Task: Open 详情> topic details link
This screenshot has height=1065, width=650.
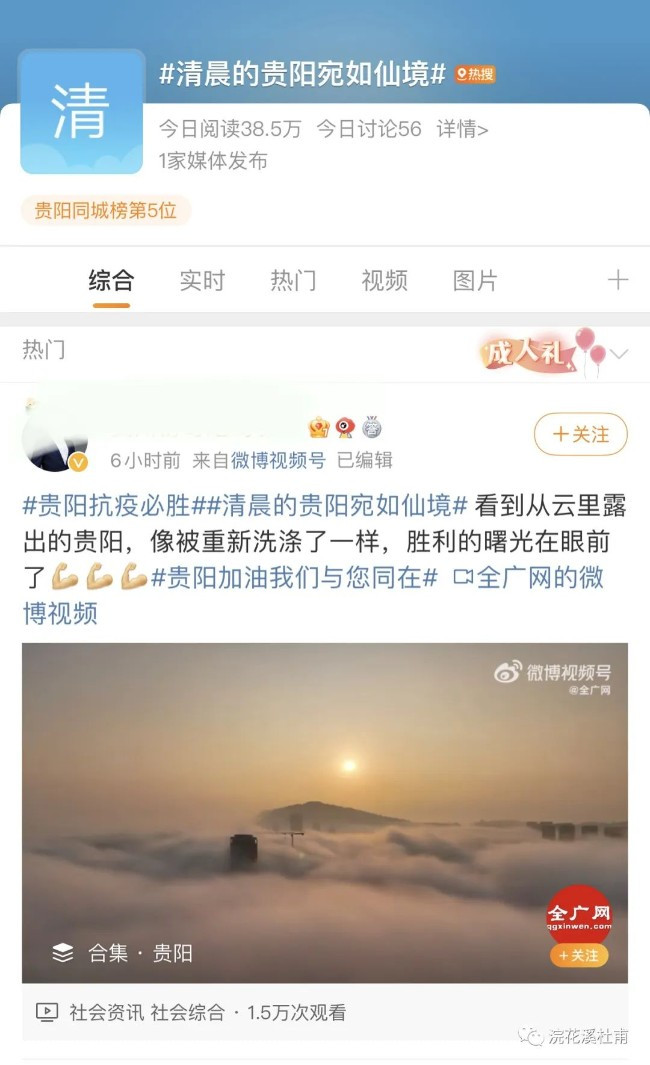Action: (x=462, y=129)
